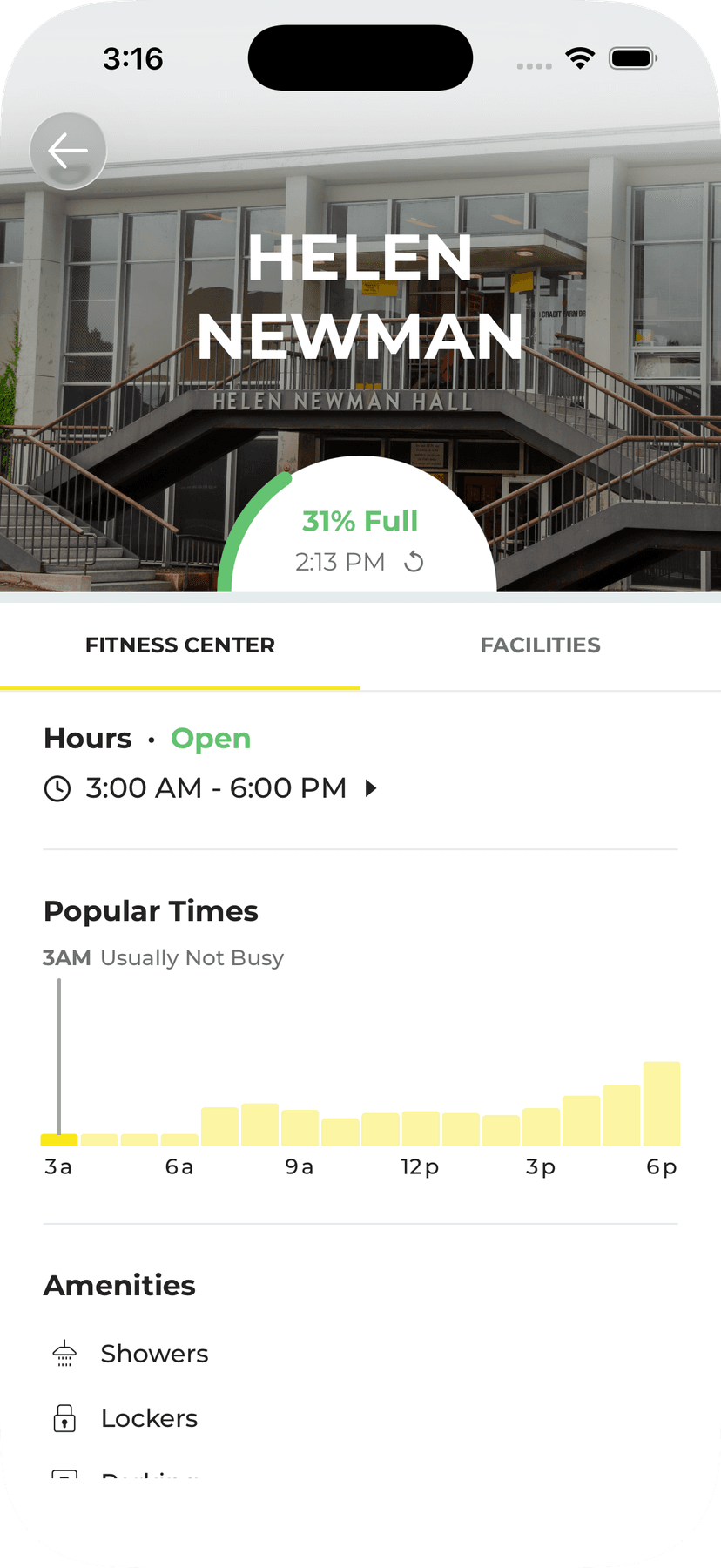721x1568 pixels.
Task: Switch to the Facilities tab
Action: coord(541,645)
